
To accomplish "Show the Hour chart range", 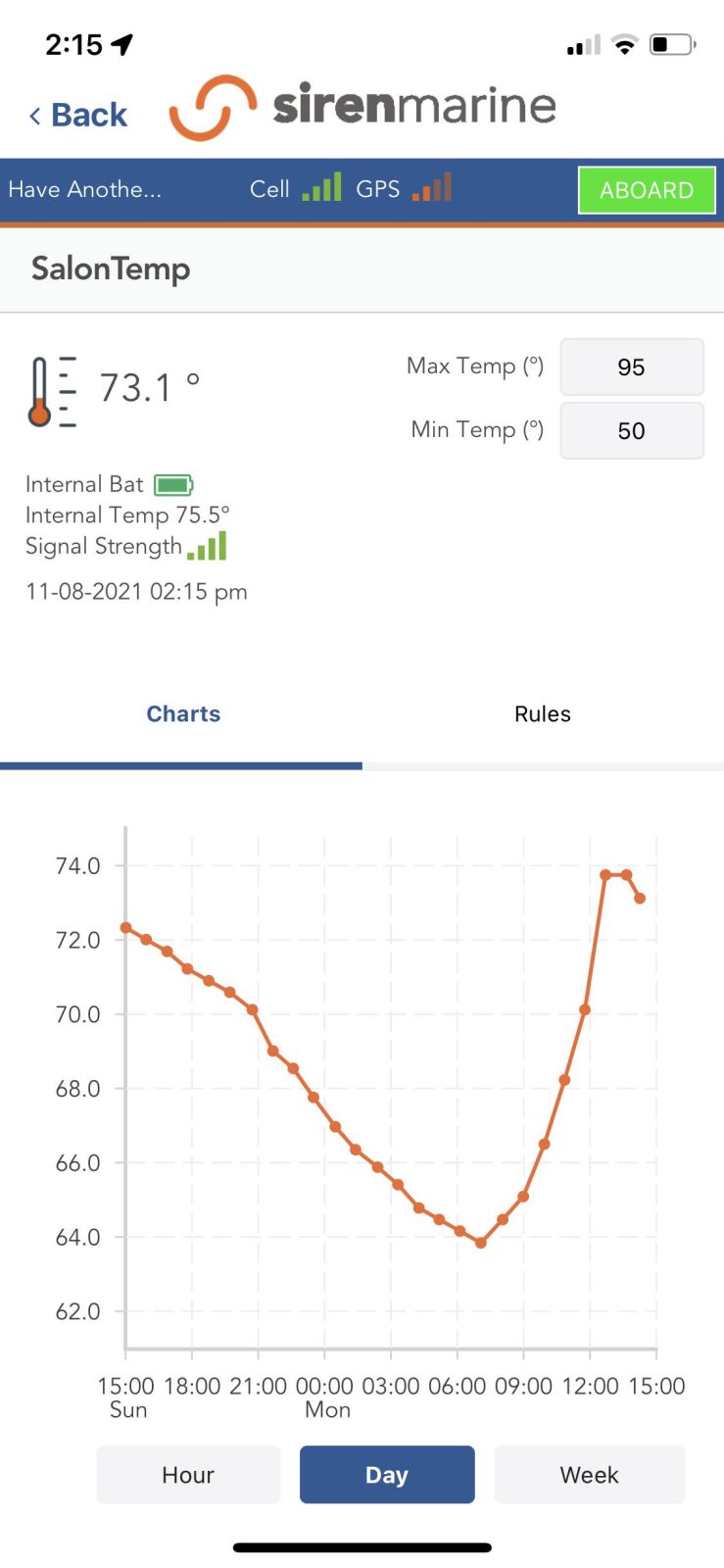I will coord(188,1475).
